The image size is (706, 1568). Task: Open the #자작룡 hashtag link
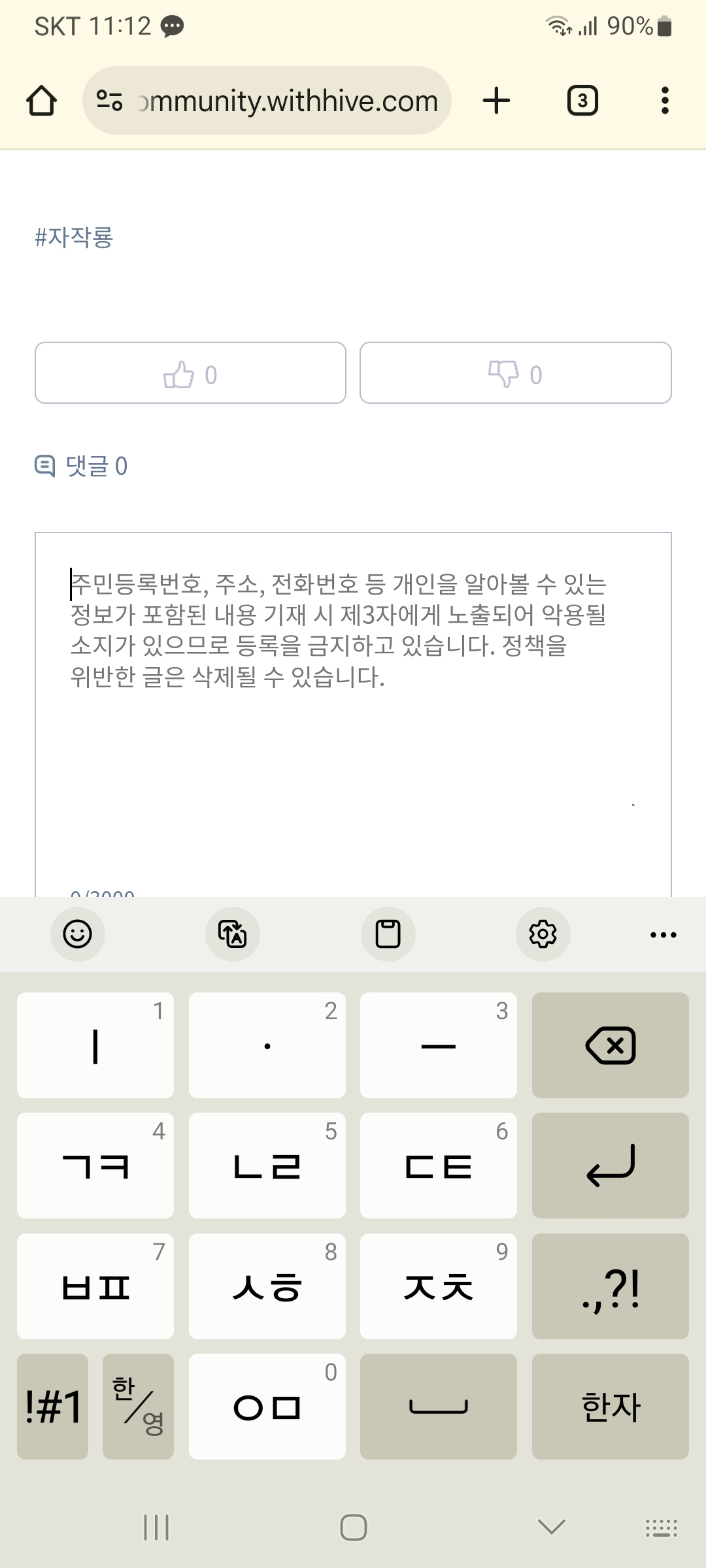74,237
